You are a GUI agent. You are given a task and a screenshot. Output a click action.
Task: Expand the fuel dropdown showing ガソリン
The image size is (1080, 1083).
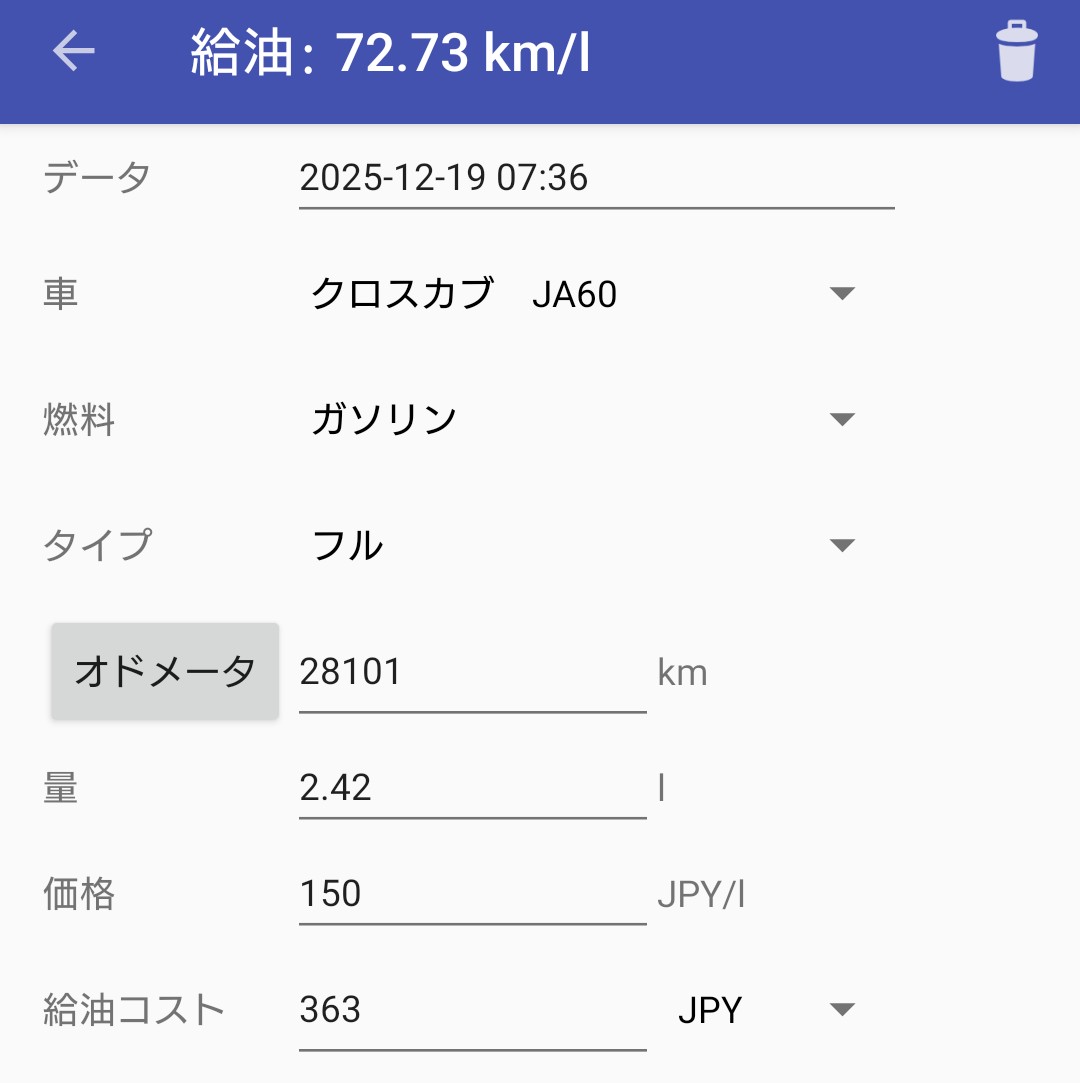coord(580,420)
